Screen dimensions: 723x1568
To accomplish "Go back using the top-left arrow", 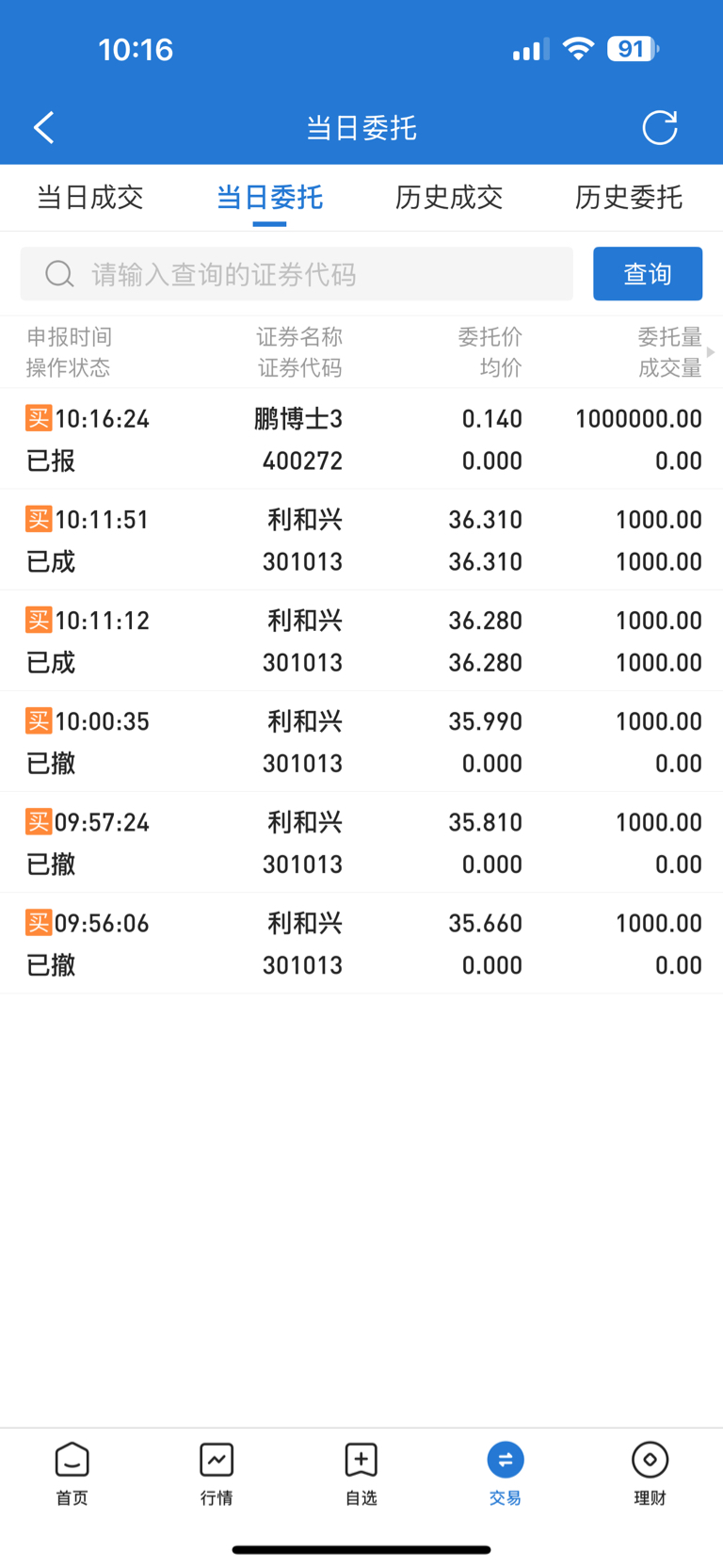I will 44,128.
